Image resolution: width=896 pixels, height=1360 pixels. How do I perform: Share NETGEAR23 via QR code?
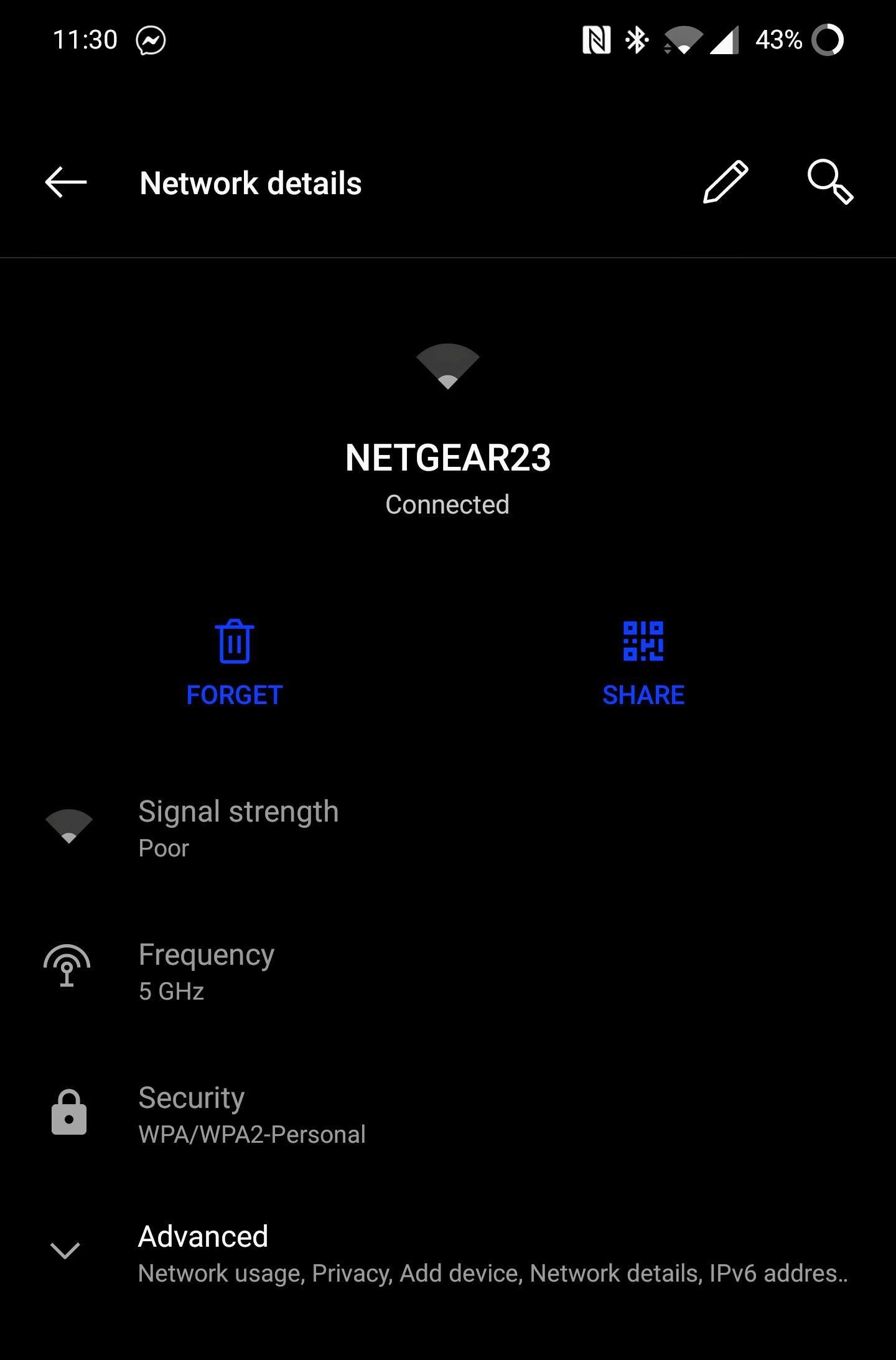[643, 663]
